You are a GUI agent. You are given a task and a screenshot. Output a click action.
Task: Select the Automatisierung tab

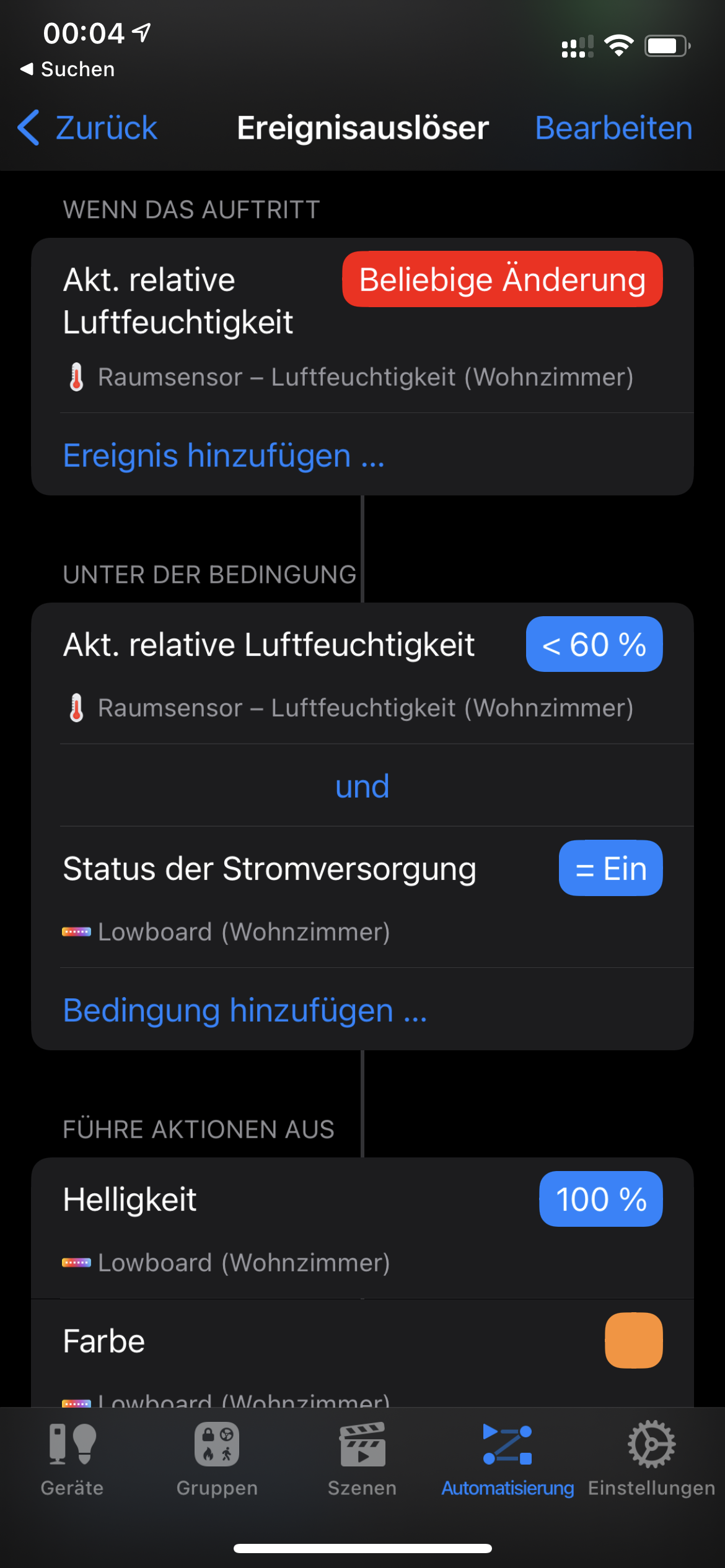point(507,1458)
